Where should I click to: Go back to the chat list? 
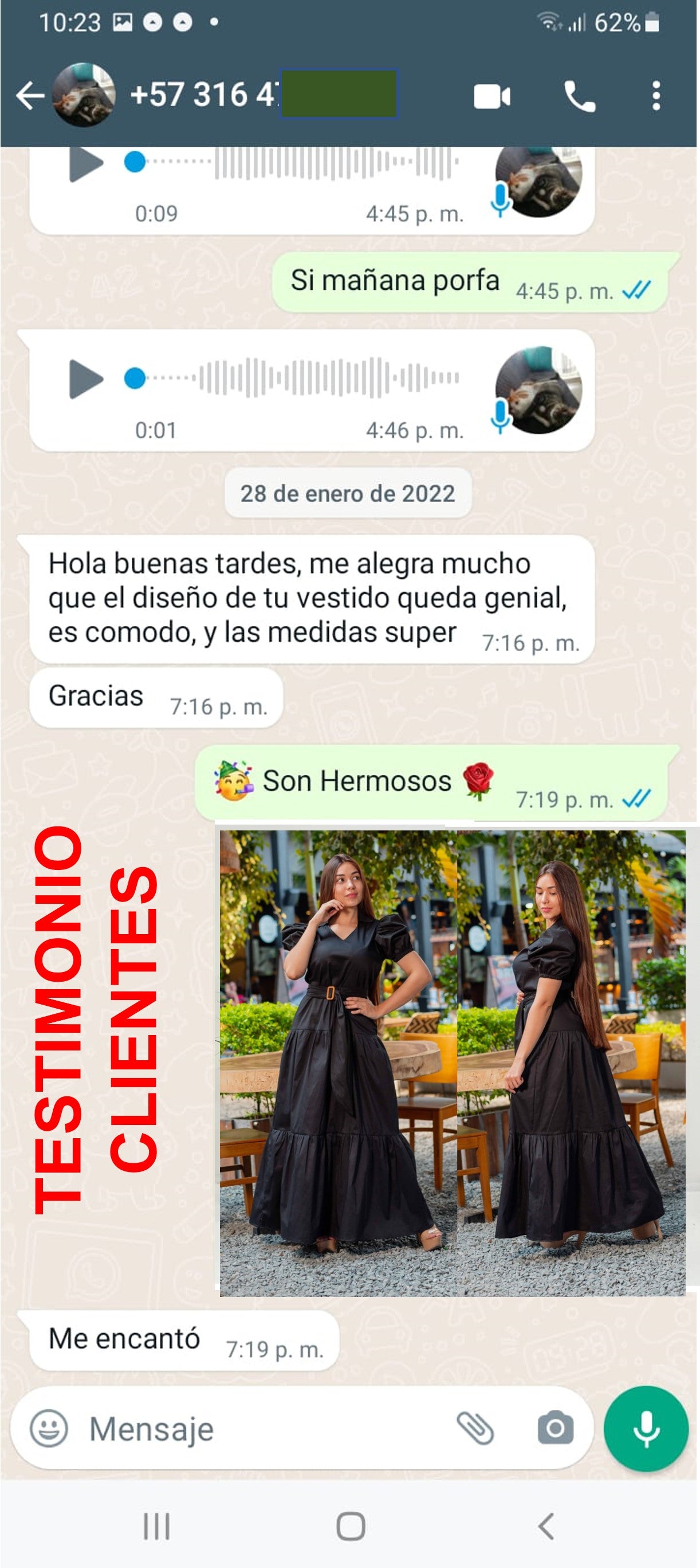(29, 96)
